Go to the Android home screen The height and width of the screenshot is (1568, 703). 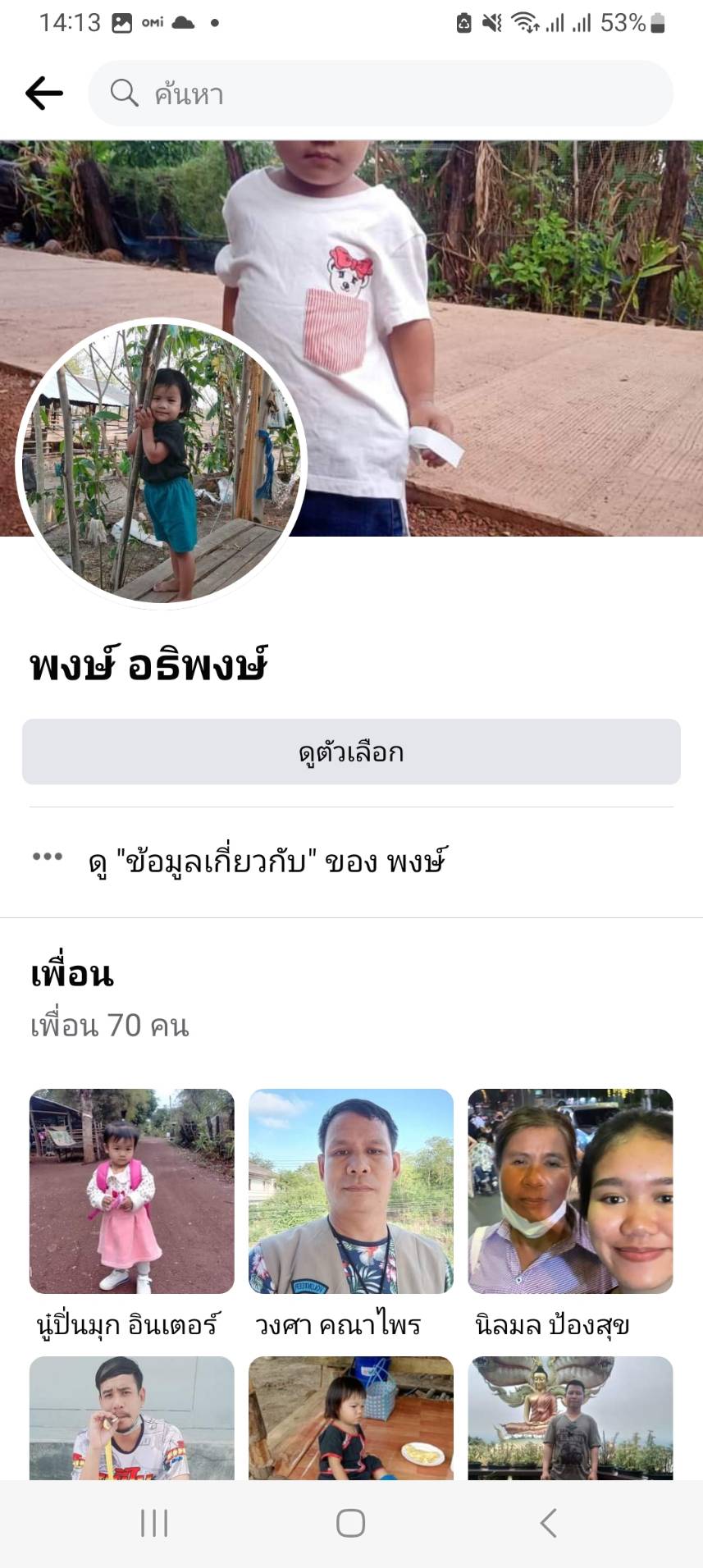[351, 1523]
